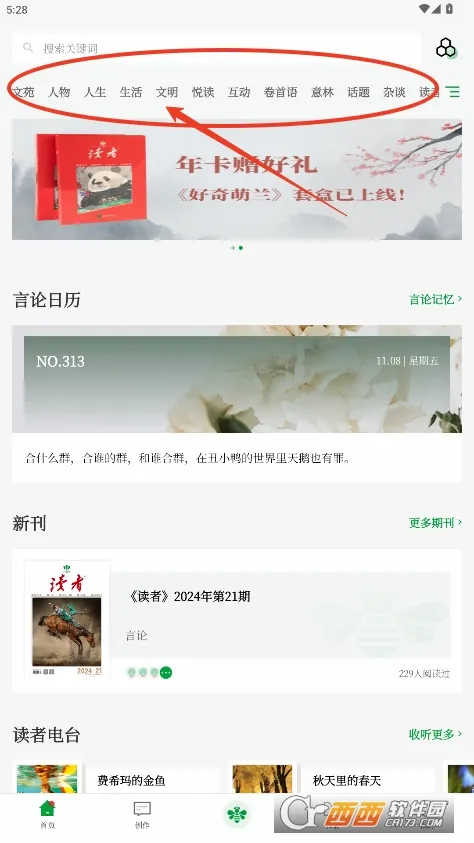Expand the full category list menu

(454, 92)
